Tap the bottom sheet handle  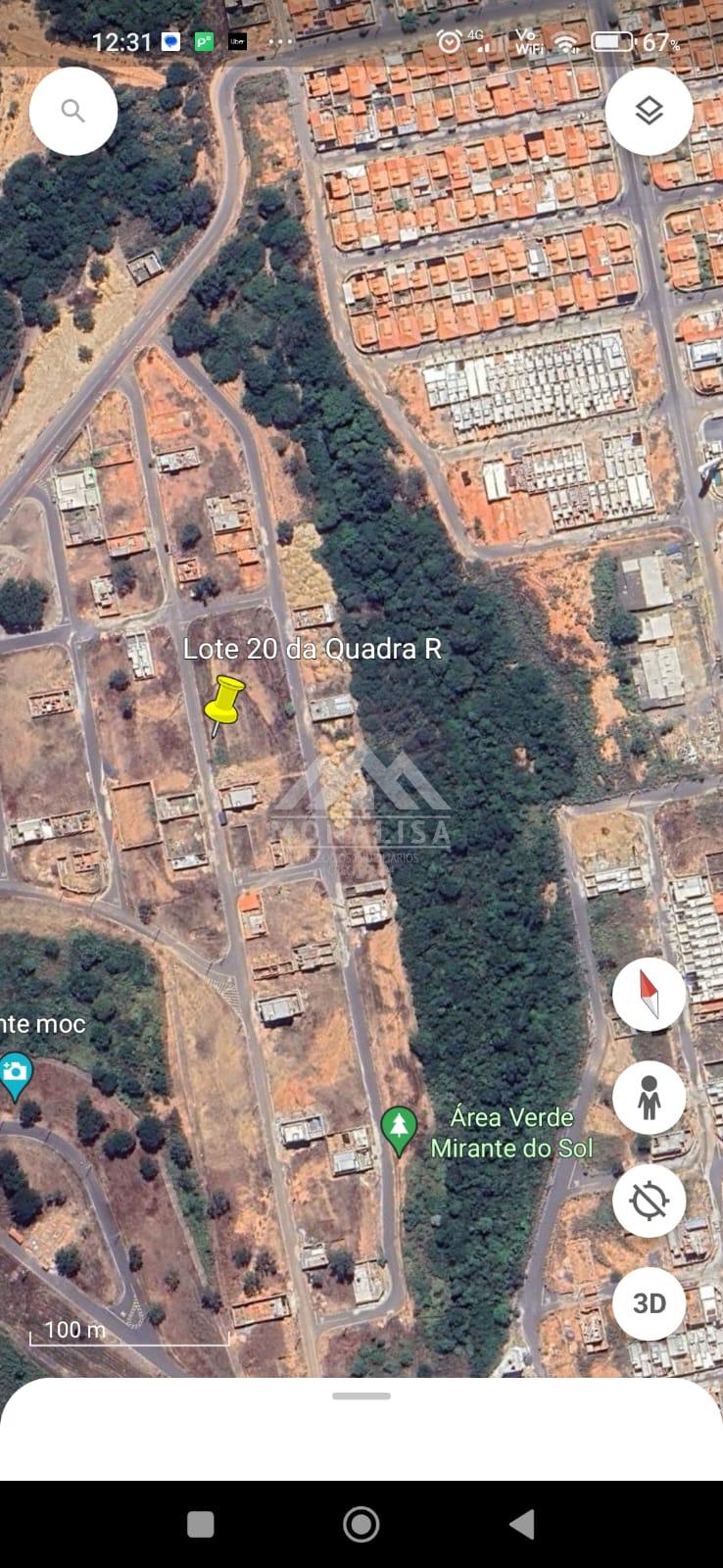coord(361,1396)
